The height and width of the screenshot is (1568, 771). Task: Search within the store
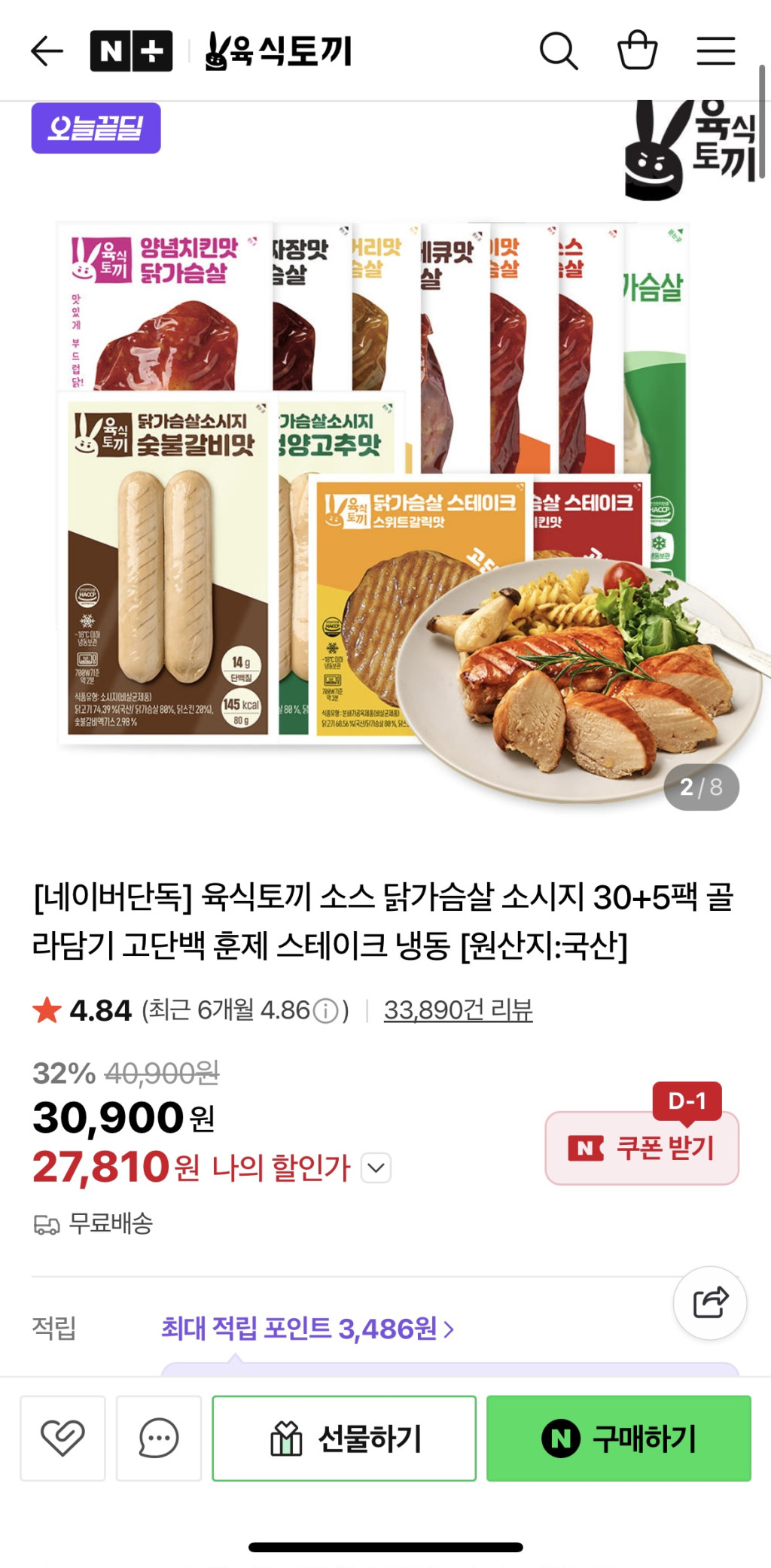coord(558,51)
